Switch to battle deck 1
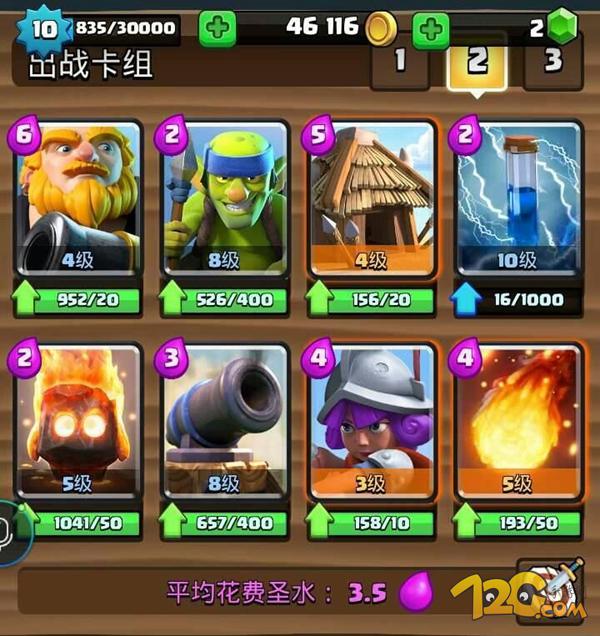This screenshot has height=636, width=600. click(399, 61)
